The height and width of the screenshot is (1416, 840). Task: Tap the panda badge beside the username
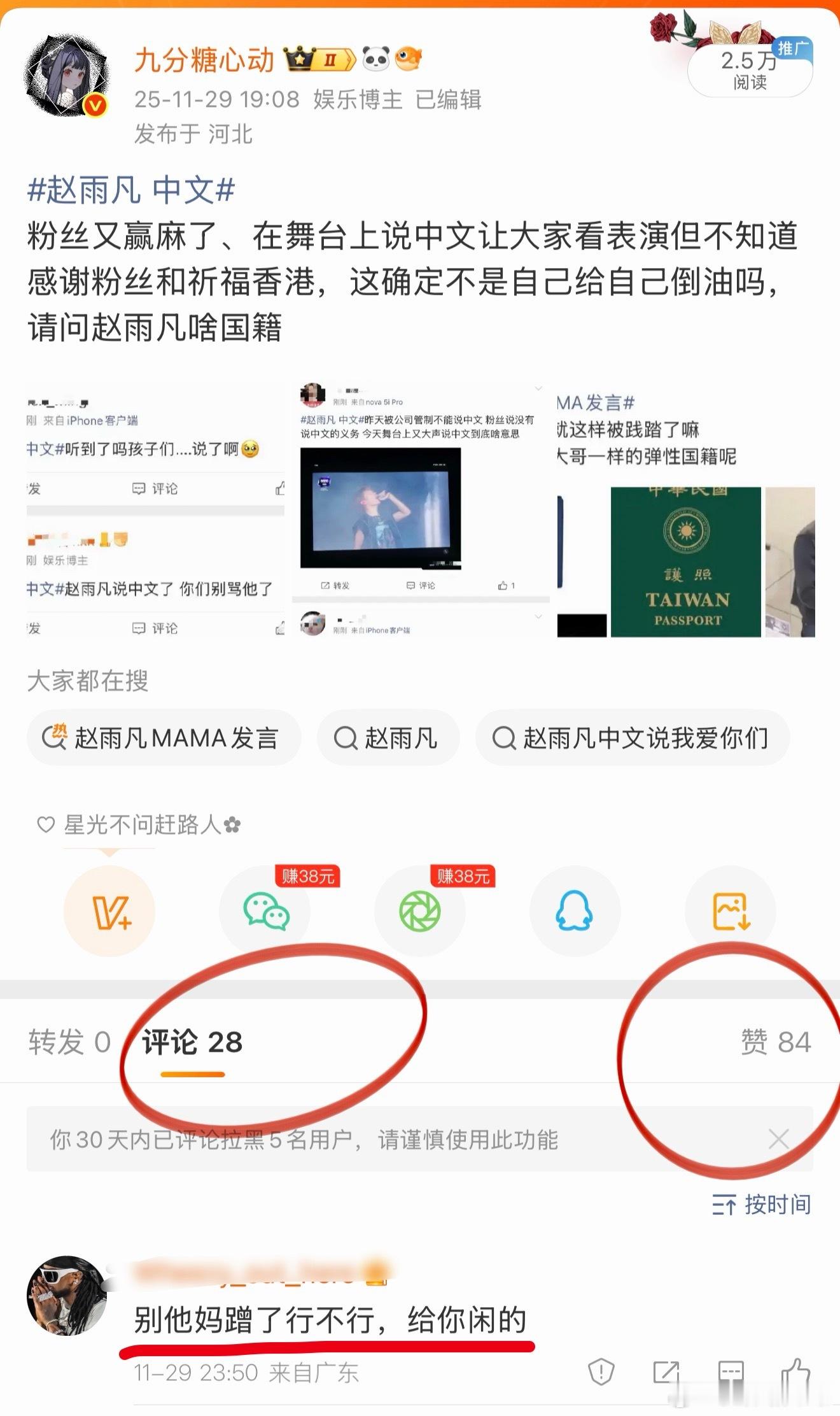tap(375, 59)
